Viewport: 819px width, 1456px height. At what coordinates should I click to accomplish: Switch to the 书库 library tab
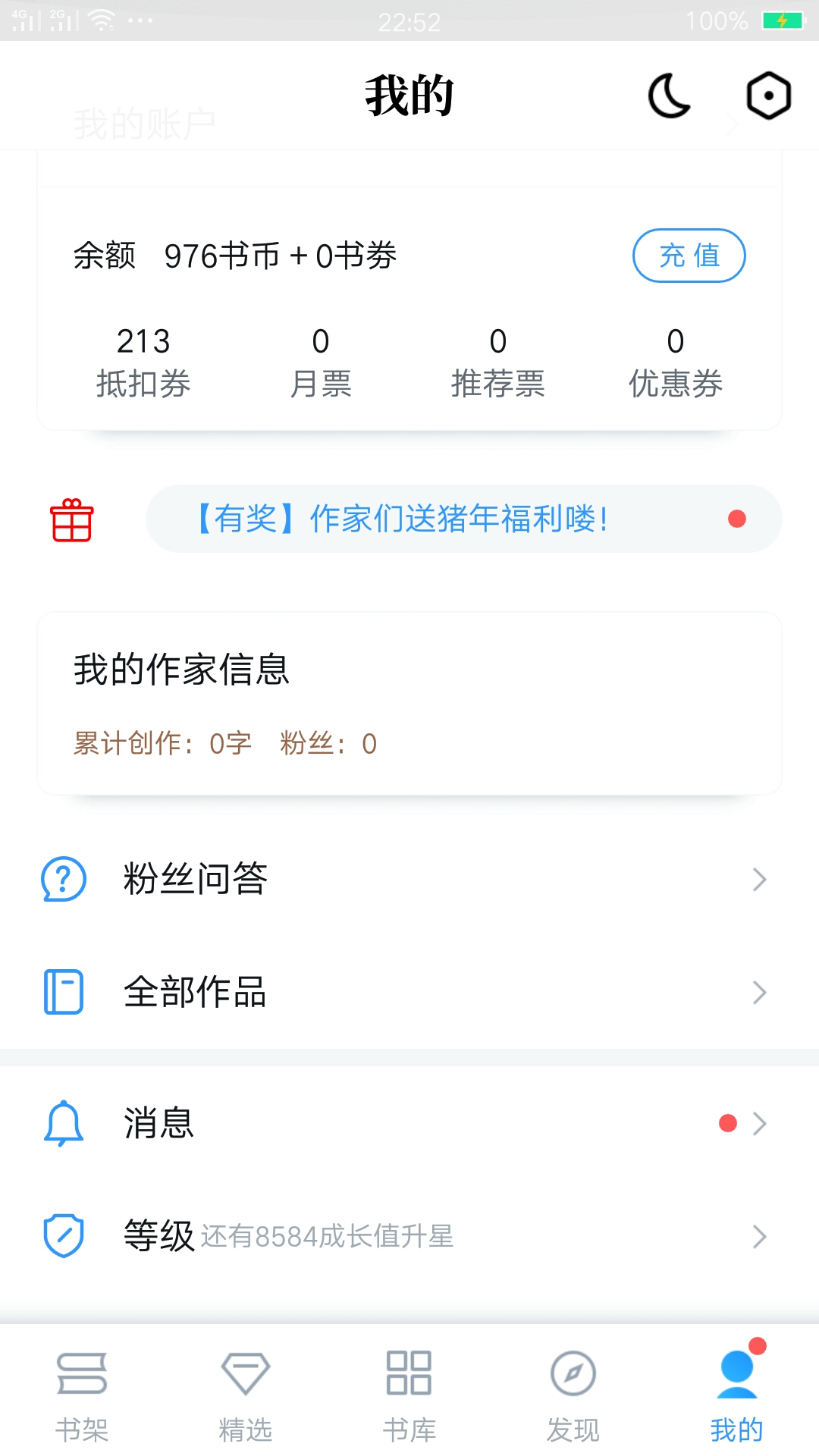[409, 1395]
